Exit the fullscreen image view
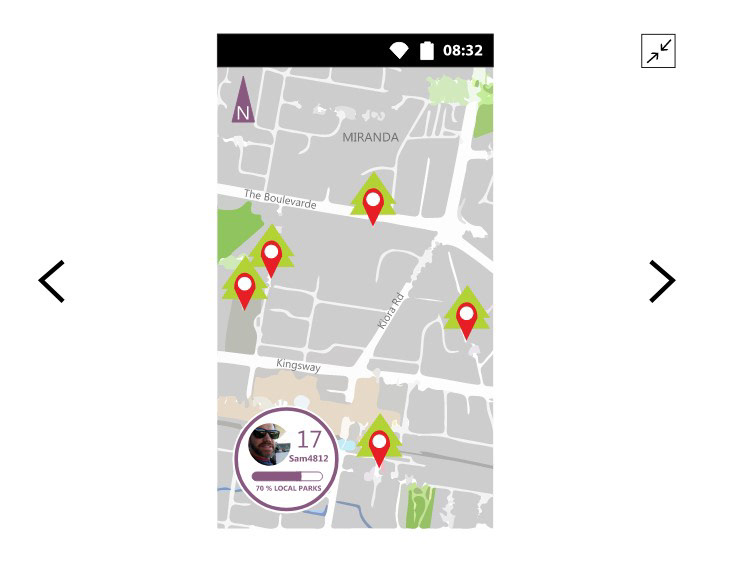Viewport: 732px width, 568px height. pyautogui.click(x=658, y=51)
